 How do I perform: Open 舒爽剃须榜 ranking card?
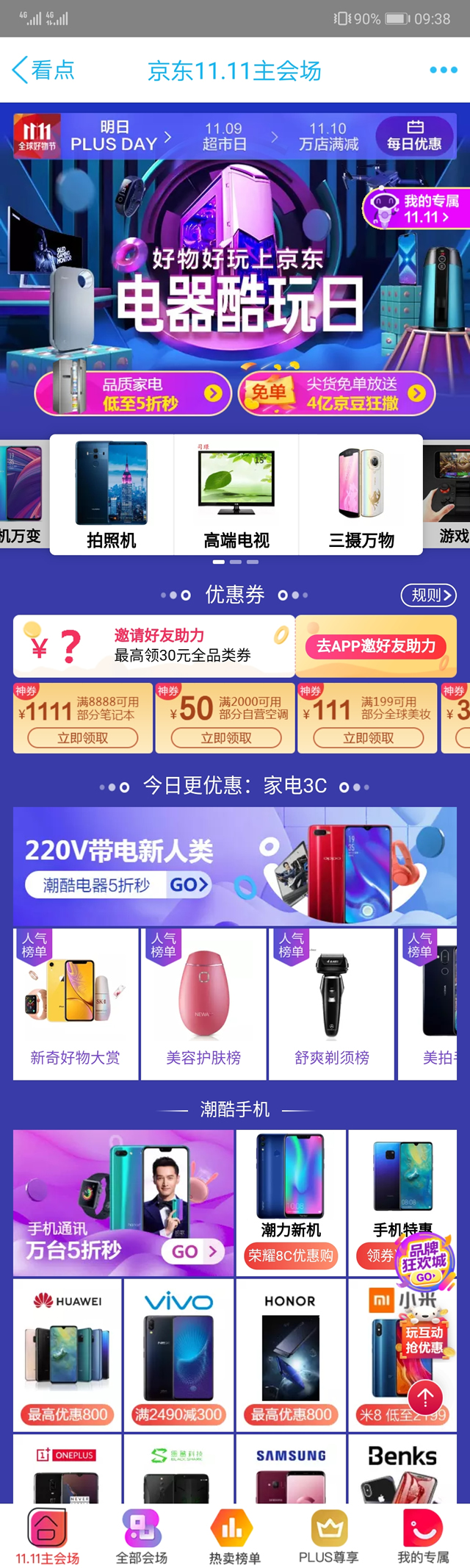pyautogui.click(x=331, y=1004)
